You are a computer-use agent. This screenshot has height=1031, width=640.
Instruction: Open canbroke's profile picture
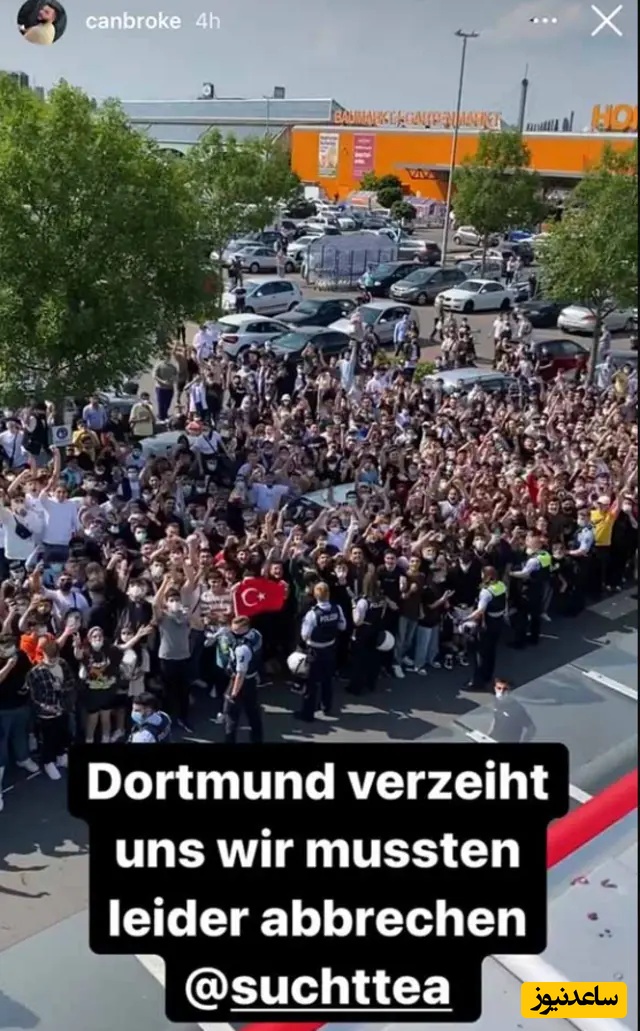(41, 21)
